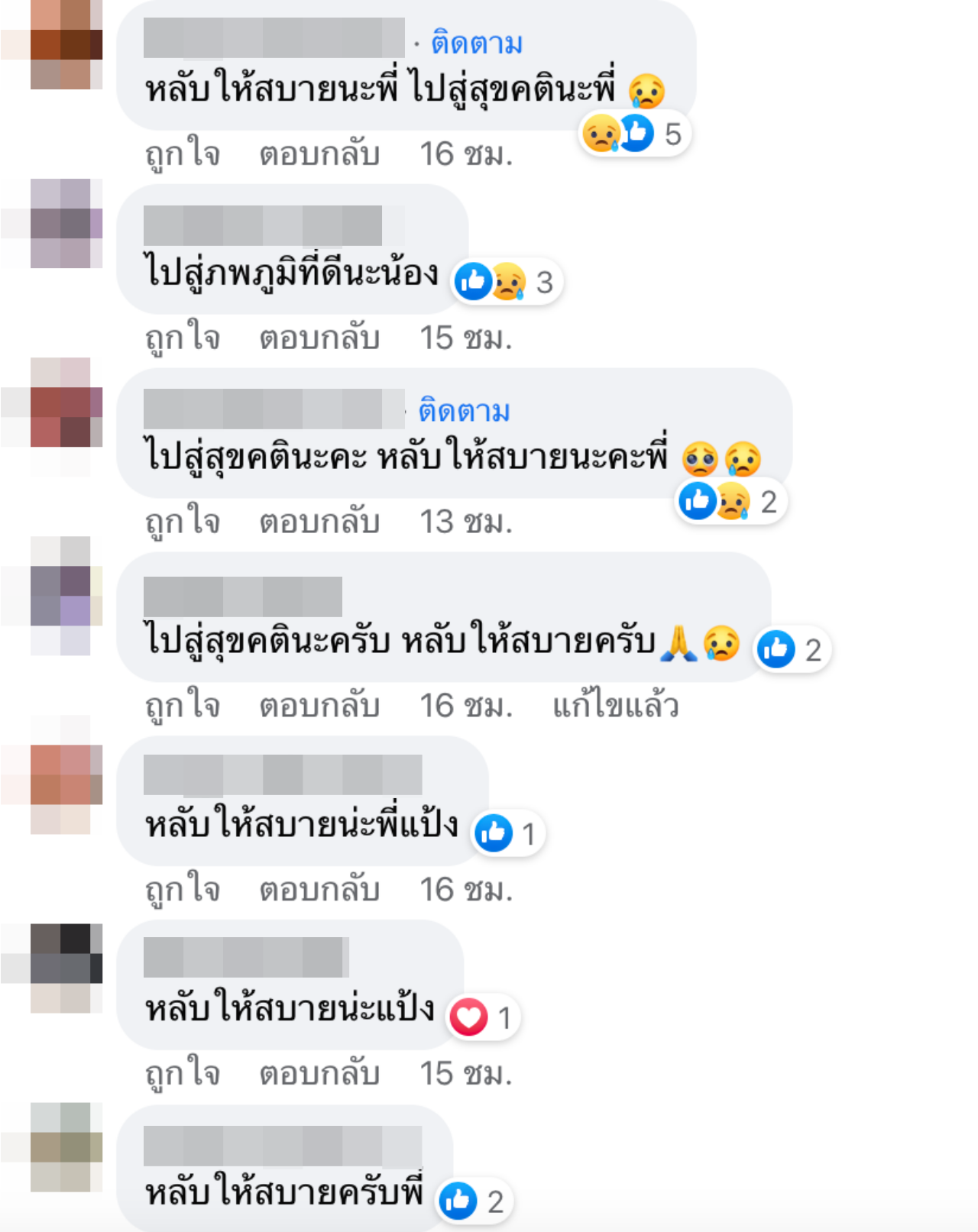Reply to the comment ไปสู่ภพภูมิที่ดีนะน้อง

319,338
